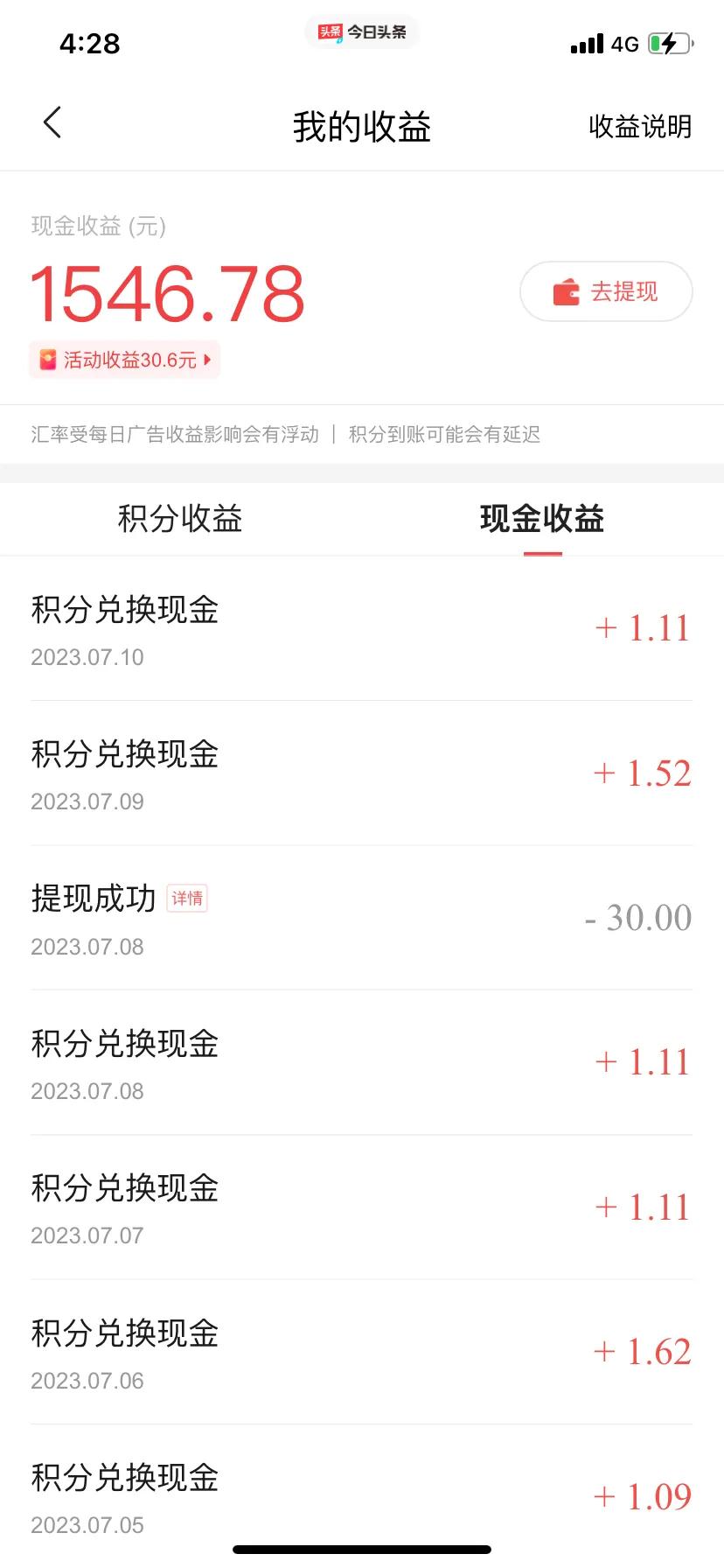Screen dimensions: 724x1568
Task: Tap the 去提现 withdraw button
Action: pyautogui.click(x=606, y=291)
